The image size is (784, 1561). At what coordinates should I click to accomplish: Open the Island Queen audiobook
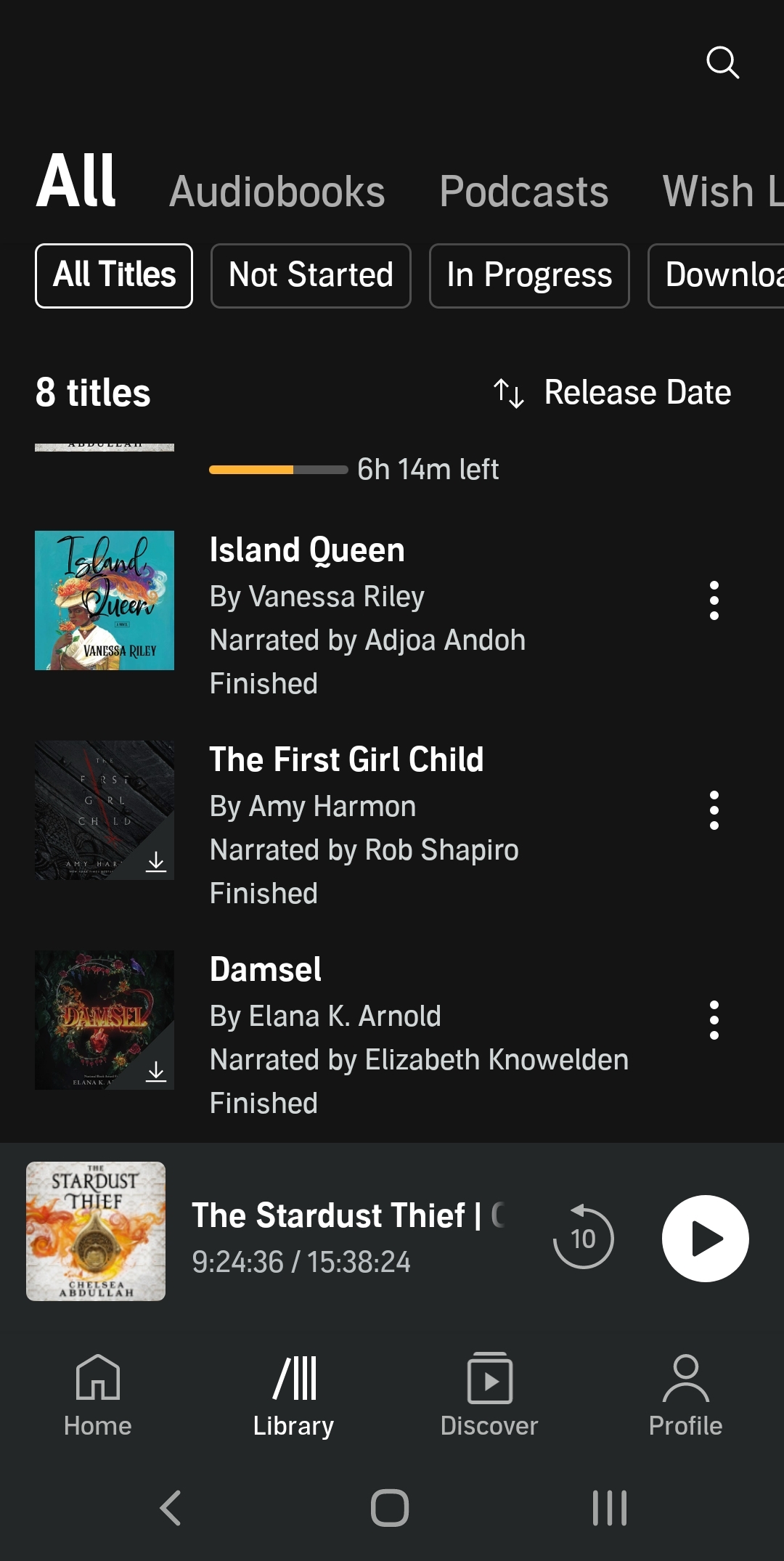tap(306, 550)
